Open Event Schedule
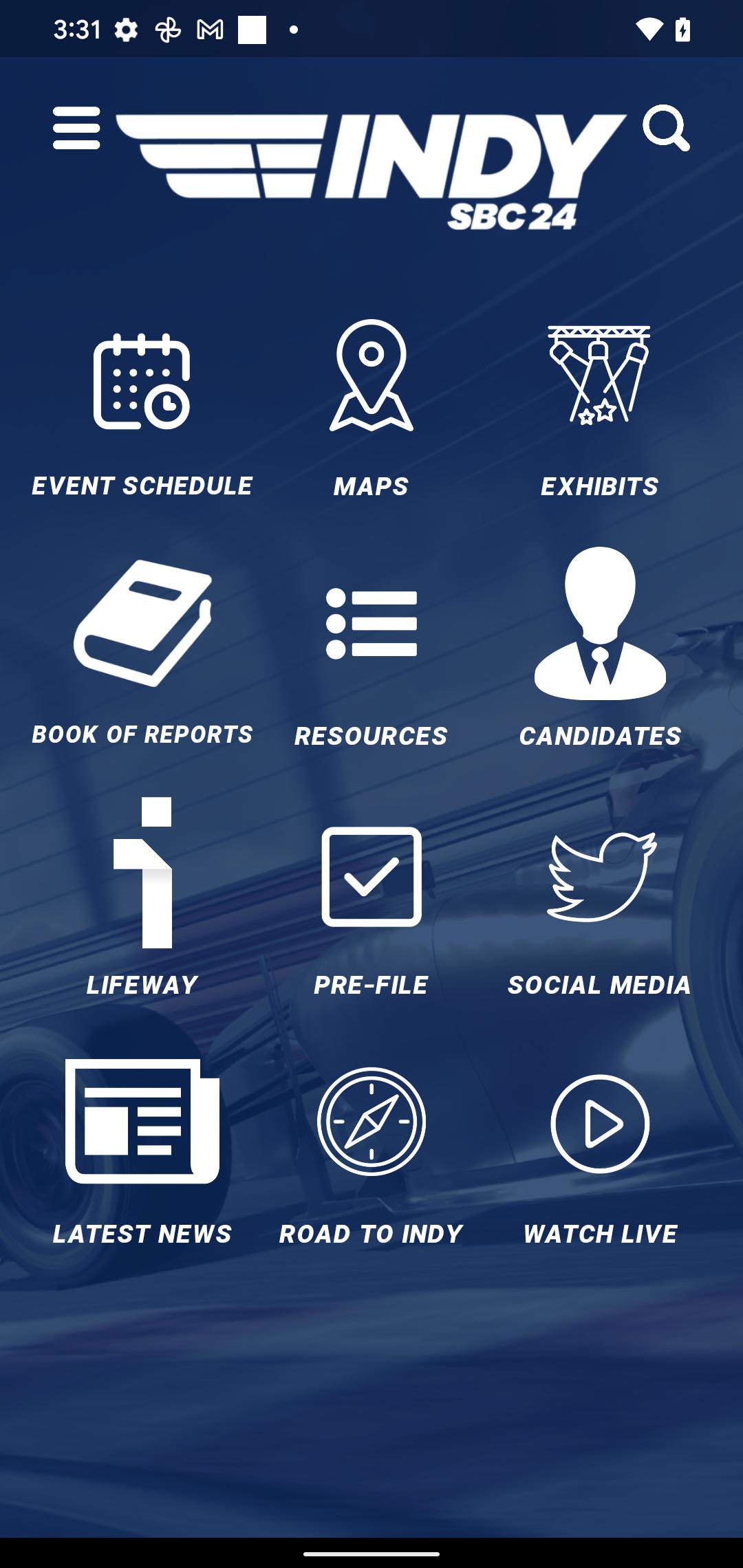This screenshot has width=743, height=1568. 142,413
